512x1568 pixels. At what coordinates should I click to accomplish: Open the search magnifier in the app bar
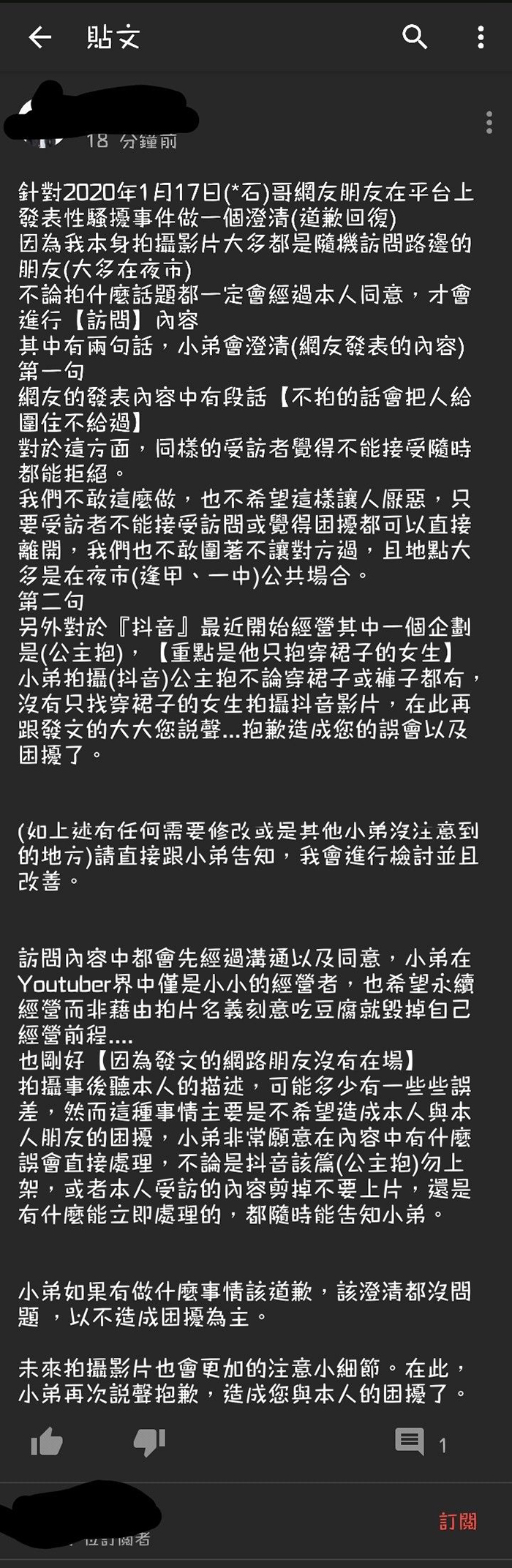(x=415, y=37)
